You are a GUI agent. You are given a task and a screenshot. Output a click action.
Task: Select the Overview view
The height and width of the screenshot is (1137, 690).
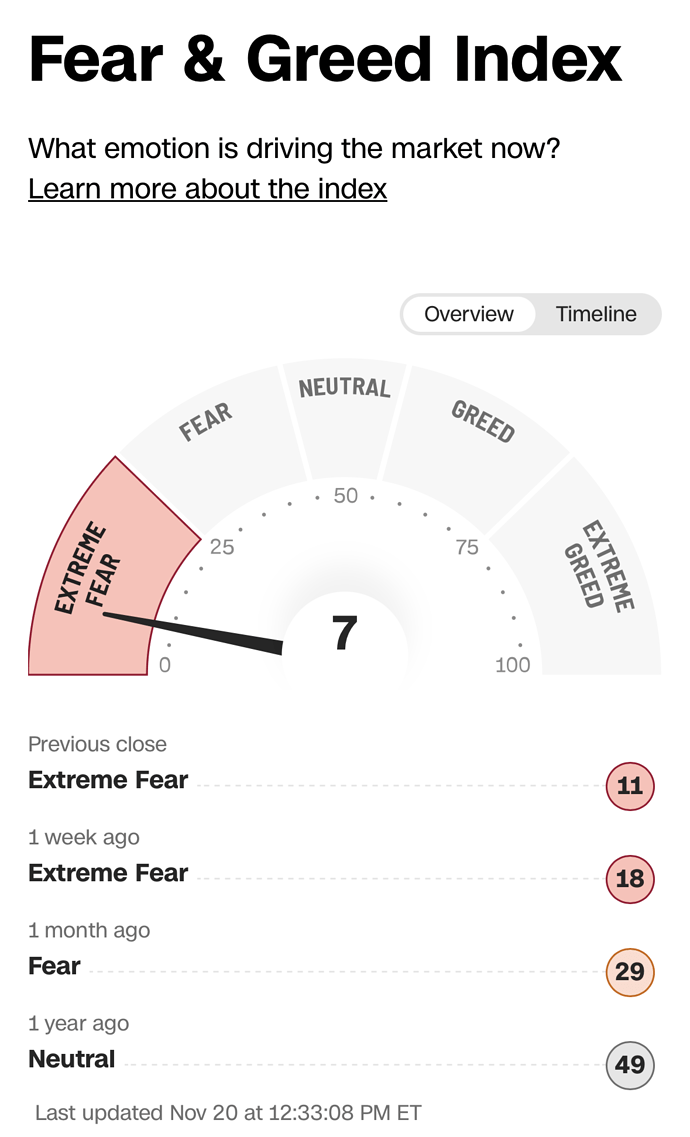(468, 314)
